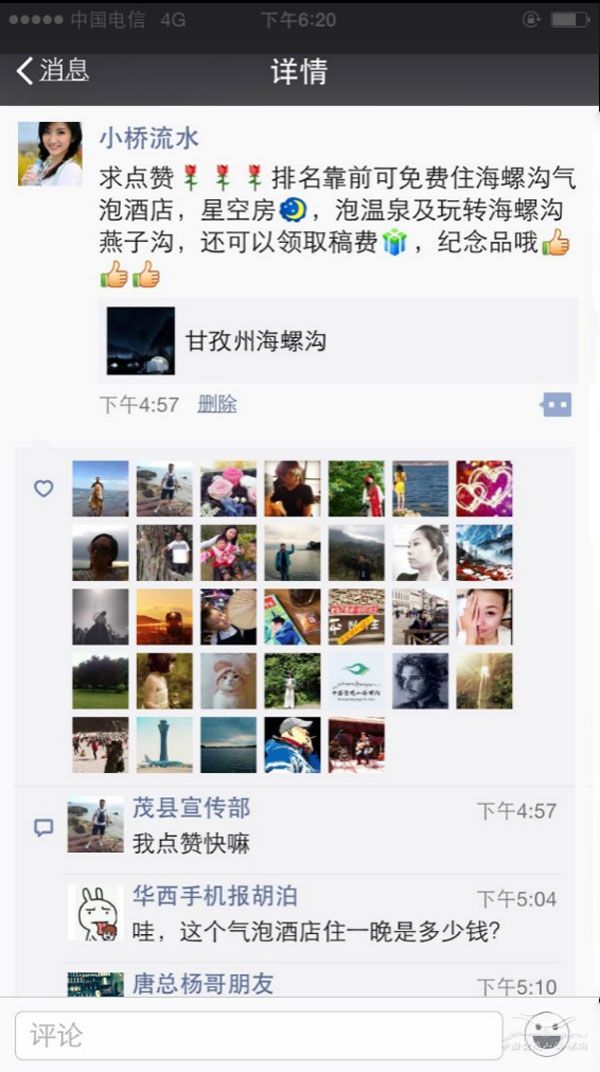Viewport: 600px width, 1072px height.
Task: Open the control tower avatar in the likes
Action: tap(164, 745)
